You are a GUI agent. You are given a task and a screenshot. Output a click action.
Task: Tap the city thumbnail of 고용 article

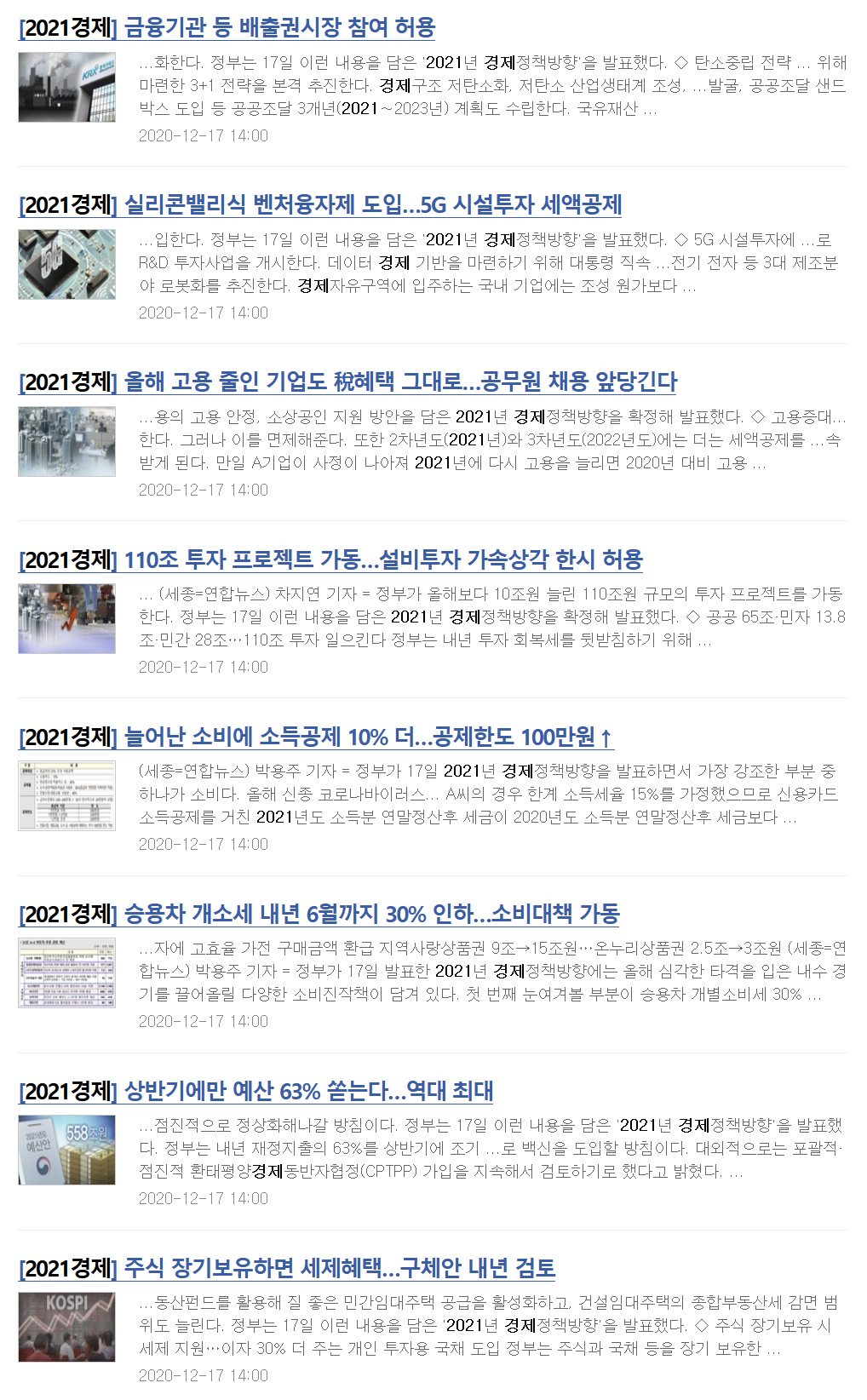coord(66,441)
